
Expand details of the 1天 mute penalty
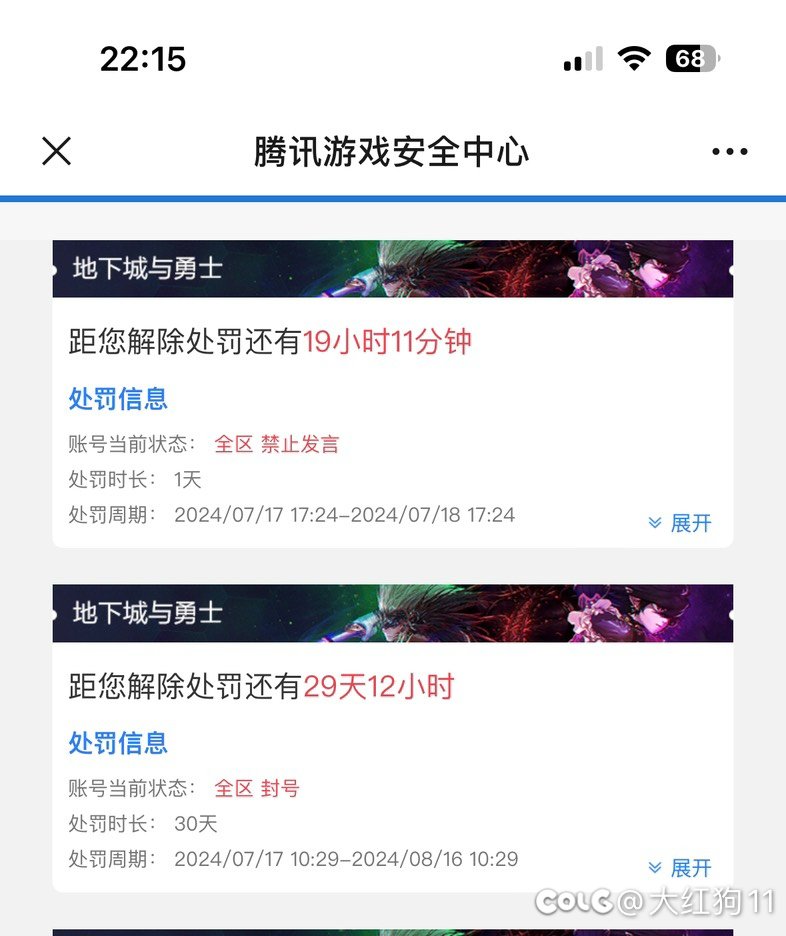[680, 523]
